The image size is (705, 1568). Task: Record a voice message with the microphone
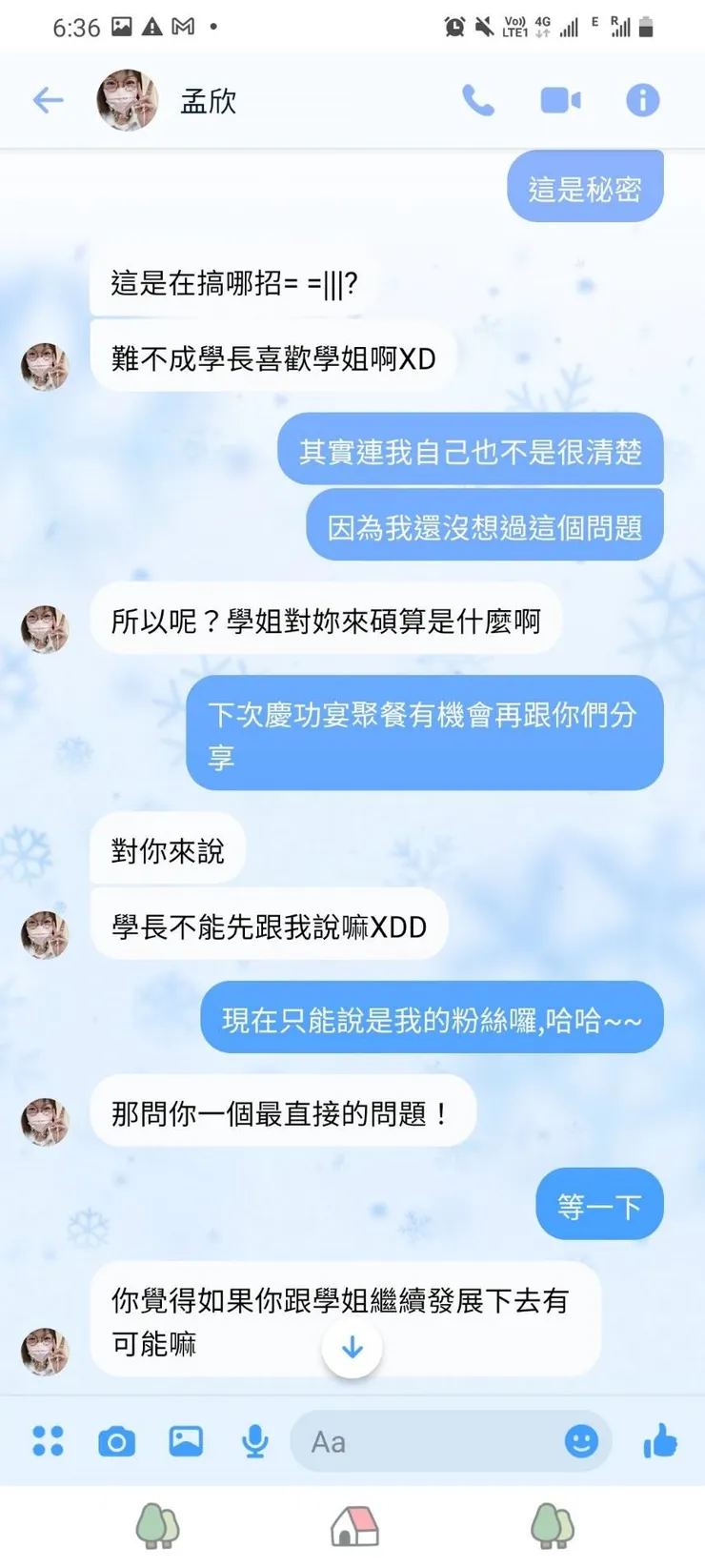tap(255, 1441)
